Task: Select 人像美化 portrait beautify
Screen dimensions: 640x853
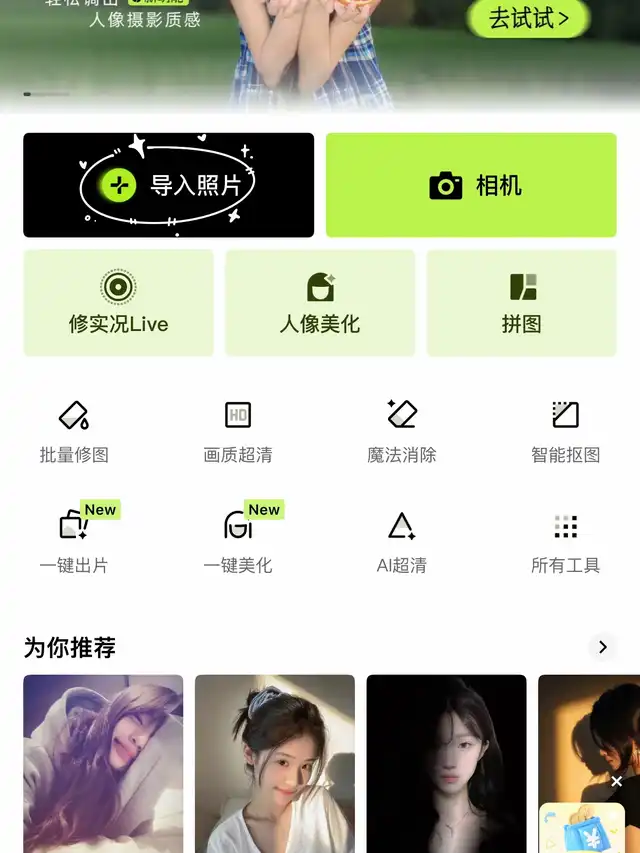Action: click(x=320, y=303)
